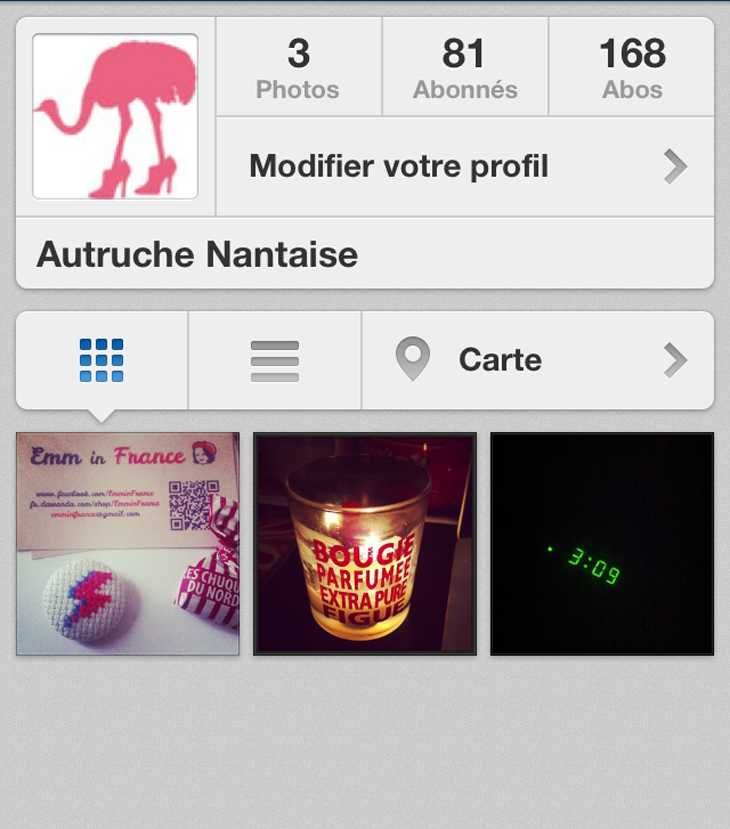The image size is (730, 829).
Task: View the Abonnés followers list
Action: [466, 65]
